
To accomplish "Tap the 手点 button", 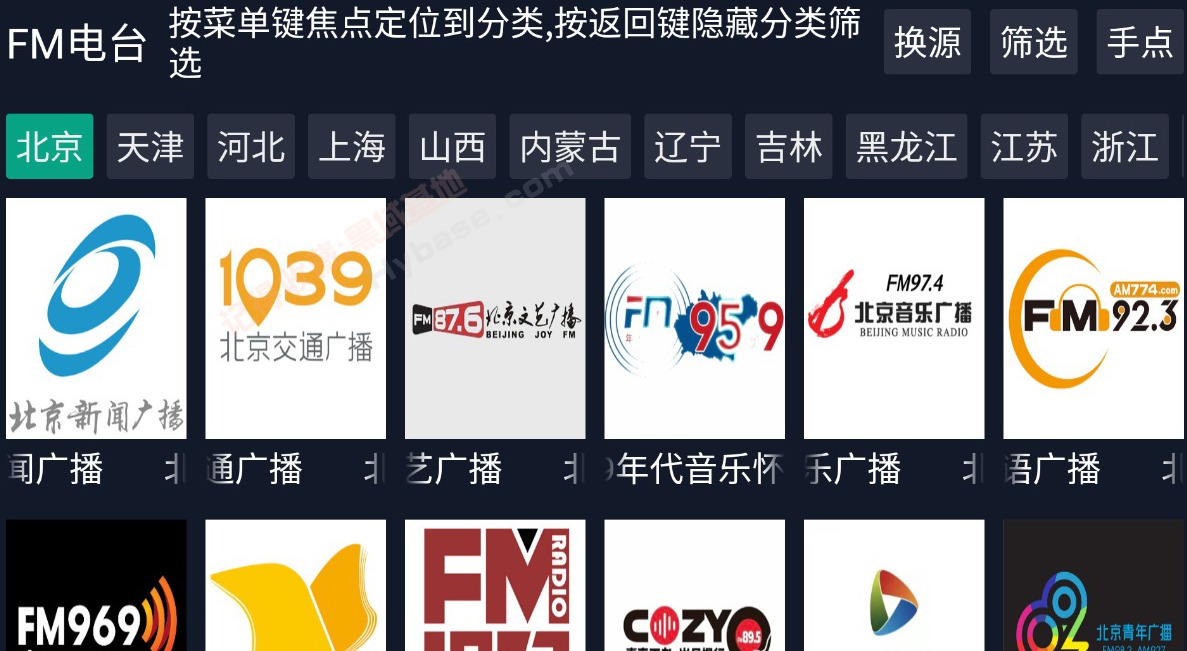I will click(x=1140, y=42).
